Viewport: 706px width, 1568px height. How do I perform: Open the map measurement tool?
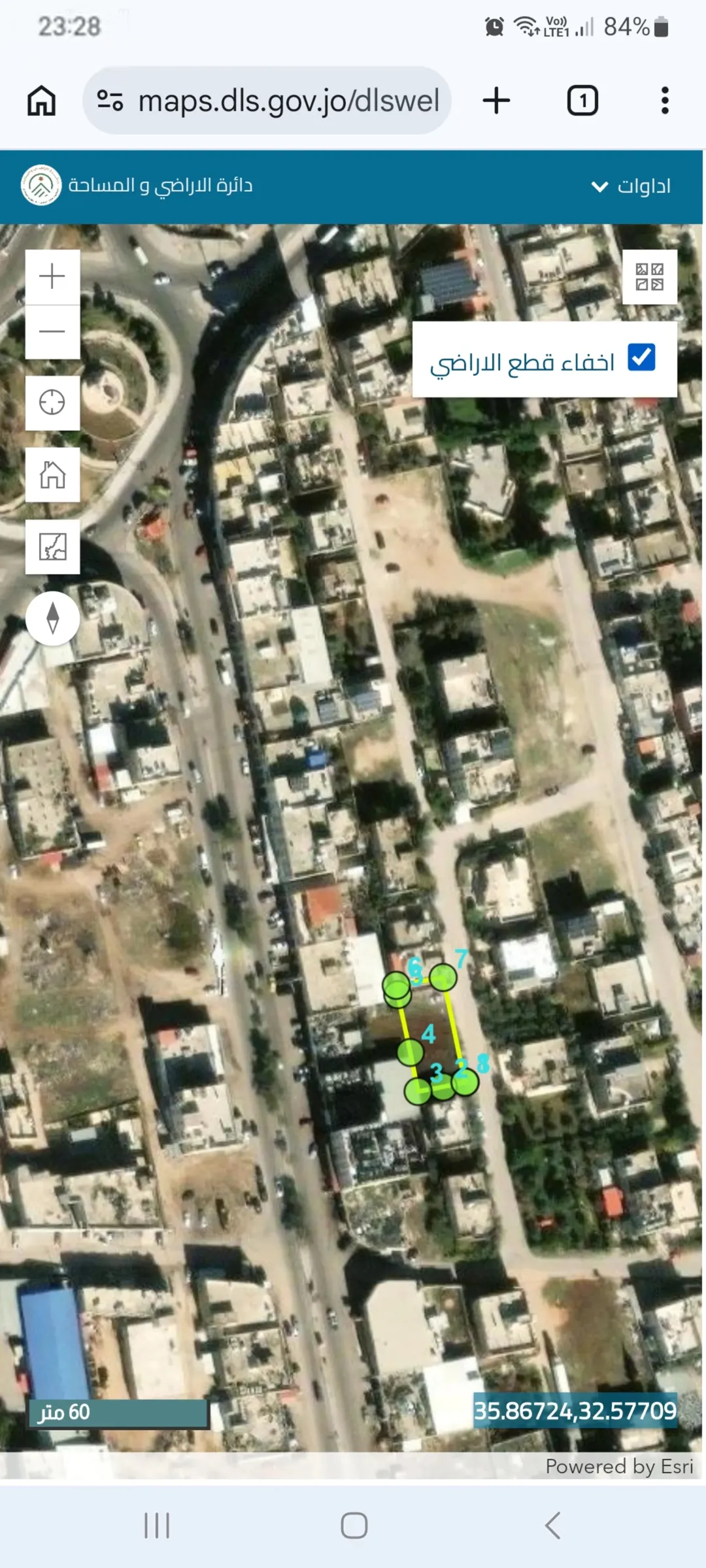52,546
